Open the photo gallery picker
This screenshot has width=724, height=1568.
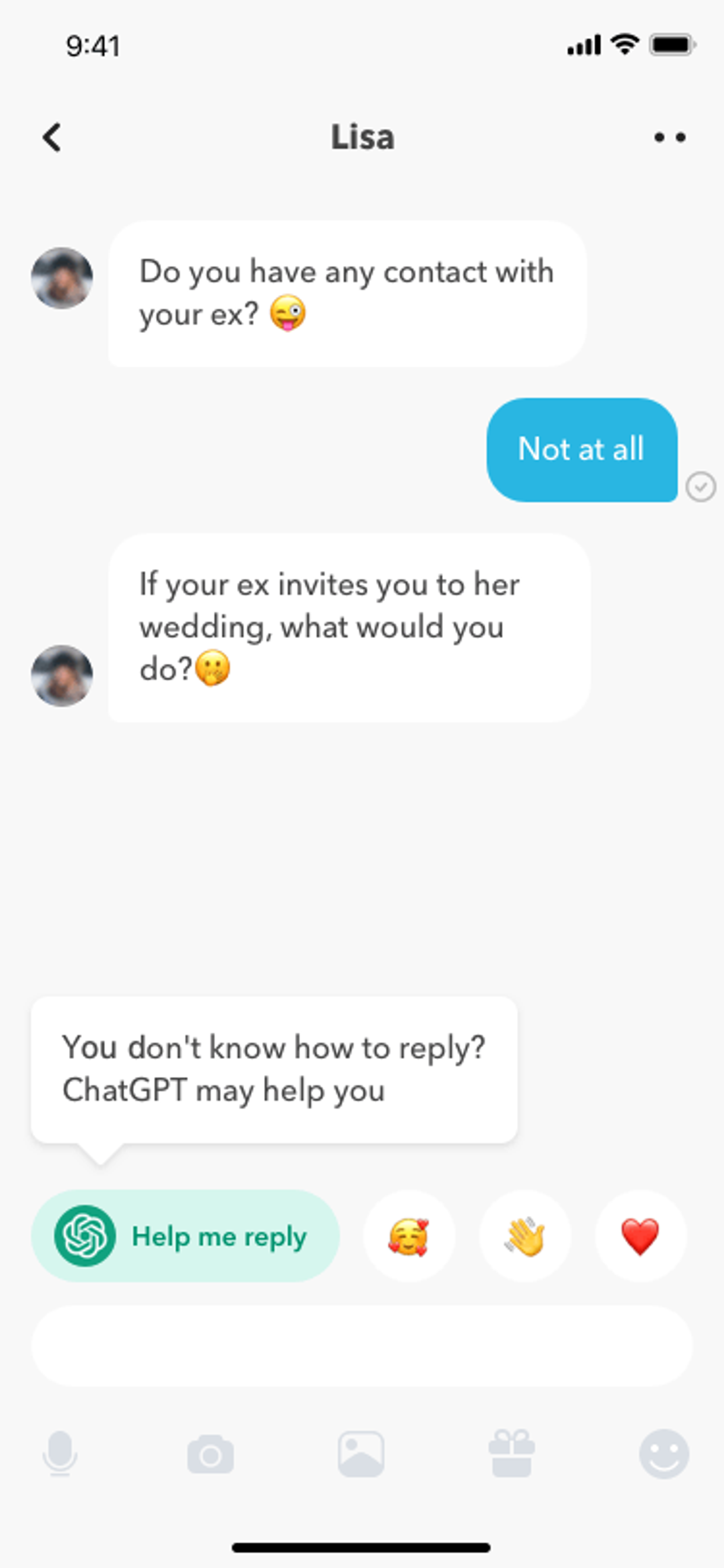(361, 1454)
